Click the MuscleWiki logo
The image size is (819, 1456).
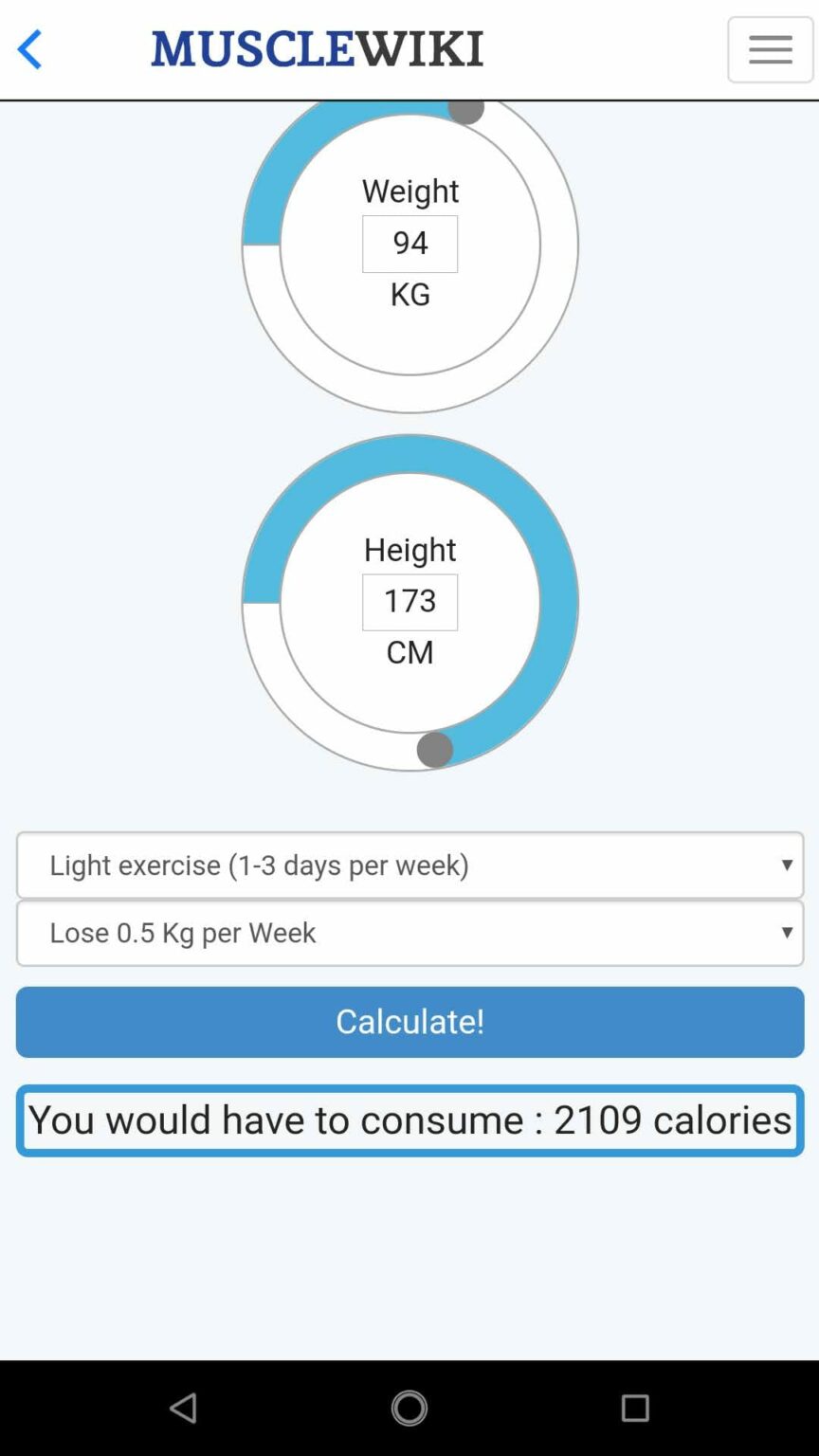click(316, 47)
